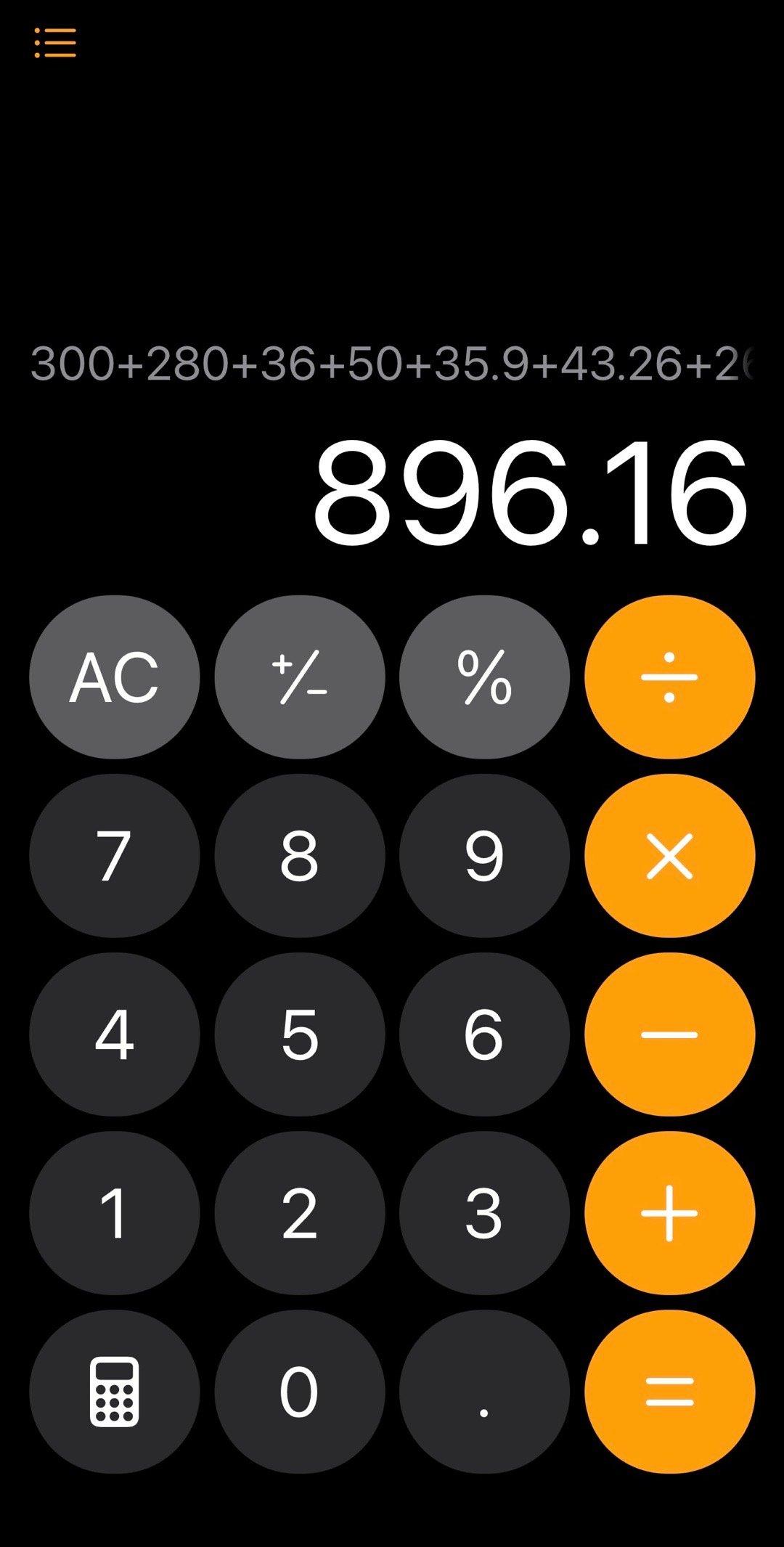
Task: Toggle the plus/minus sign key
Action: 299,677
